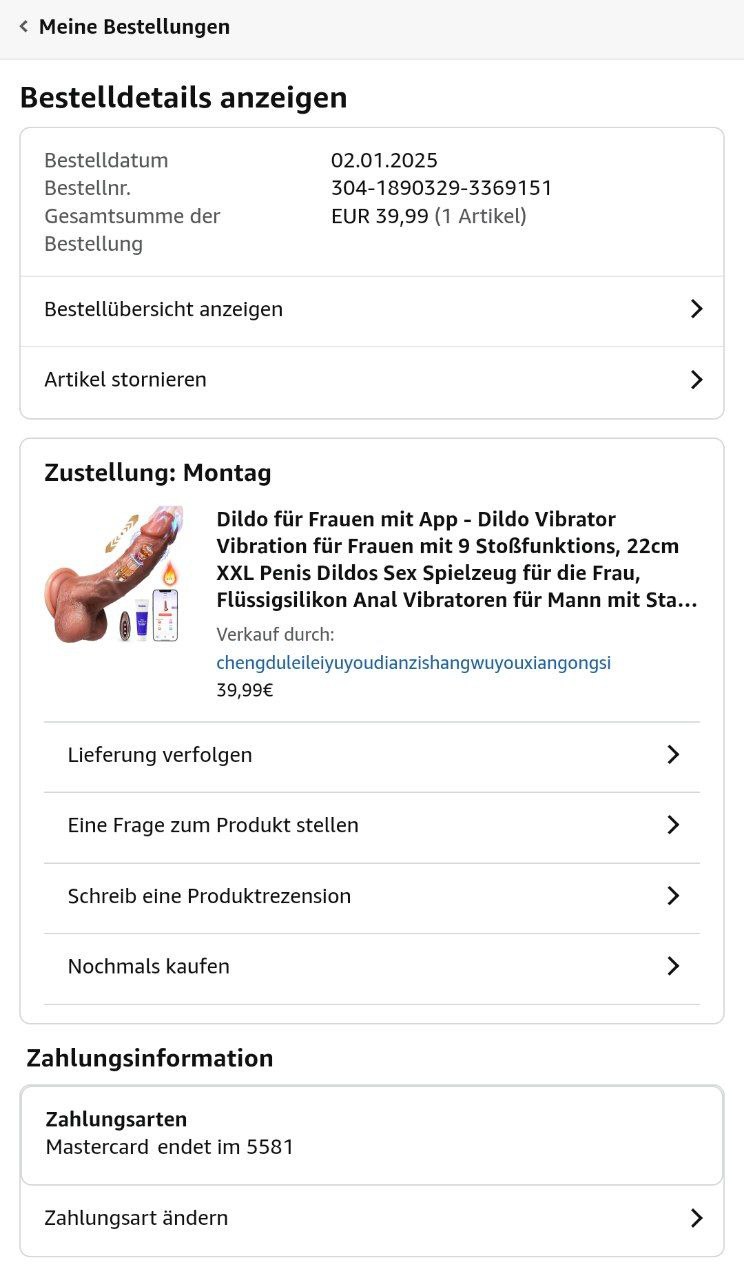Choose Schreib eine Produktrezension
This screenshot has width=744, height=1280.
click(372, 896)
